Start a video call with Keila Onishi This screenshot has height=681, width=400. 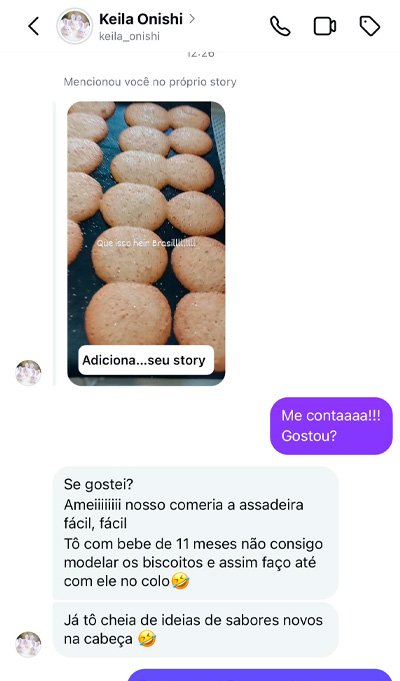pyautogui.click(x=325, y=26)
